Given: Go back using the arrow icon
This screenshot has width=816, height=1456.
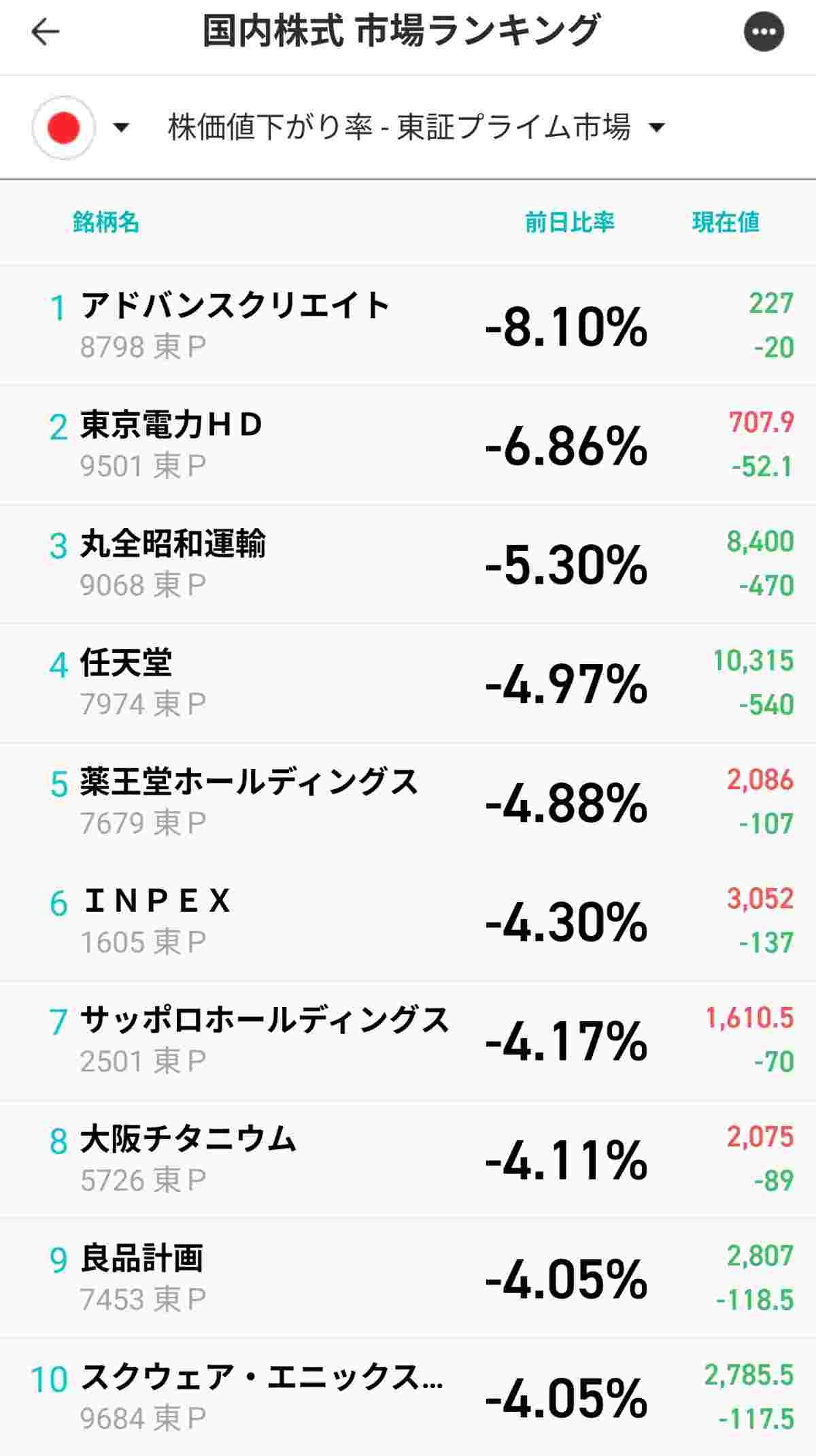Looking at the screenshot, I should pyautogui.click(x=46, y=32).
